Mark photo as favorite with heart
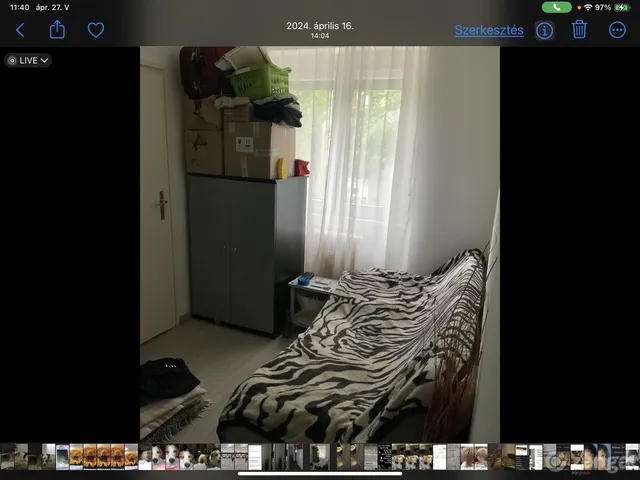The width and height of the screenshot is (640, 480). 96,30
